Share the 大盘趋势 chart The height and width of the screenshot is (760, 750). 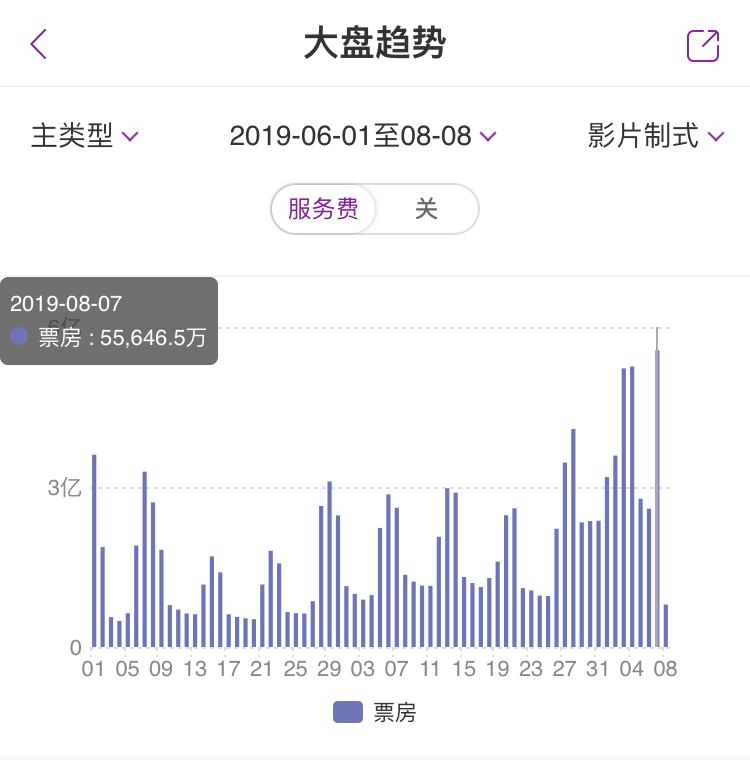pos(702,45)
